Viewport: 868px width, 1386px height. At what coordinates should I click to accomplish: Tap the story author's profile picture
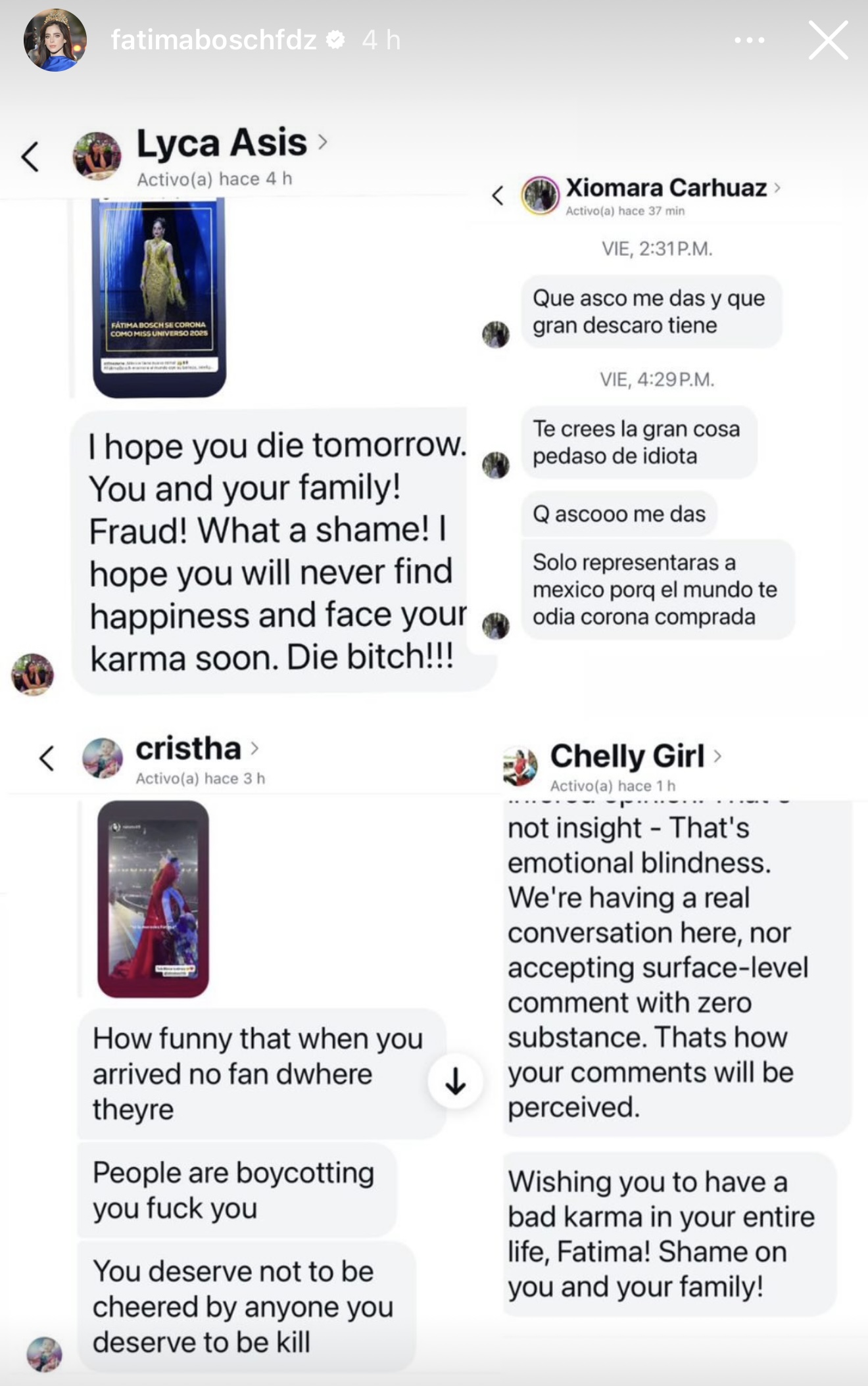click(x=55, y=41)
